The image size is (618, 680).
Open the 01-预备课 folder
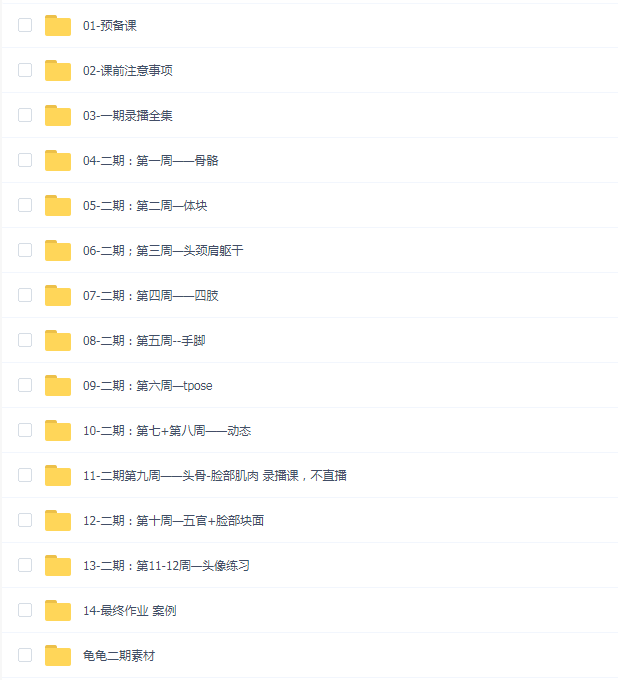[x=110, y=26]
